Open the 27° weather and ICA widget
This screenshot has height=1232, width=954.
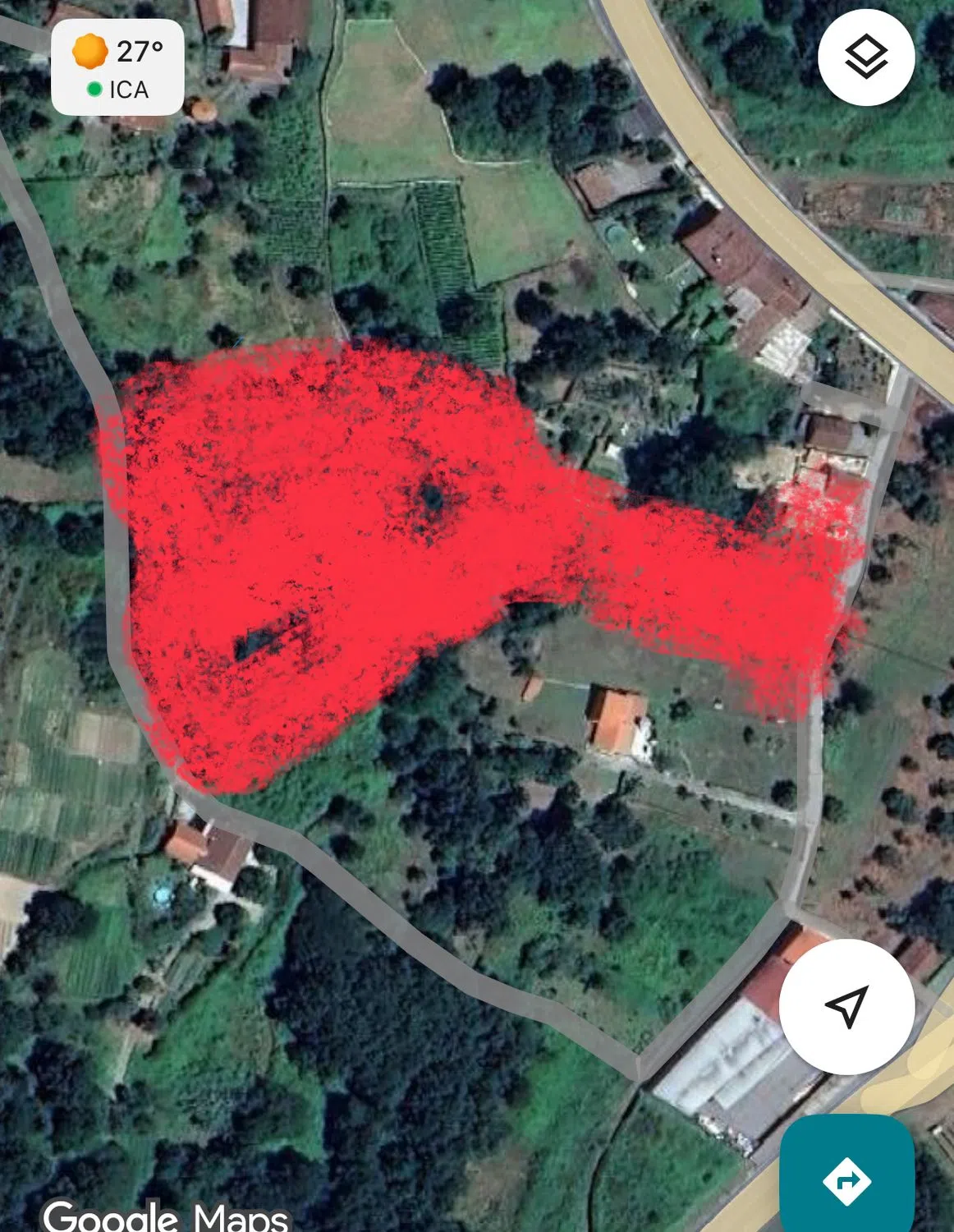pos(117,67)
